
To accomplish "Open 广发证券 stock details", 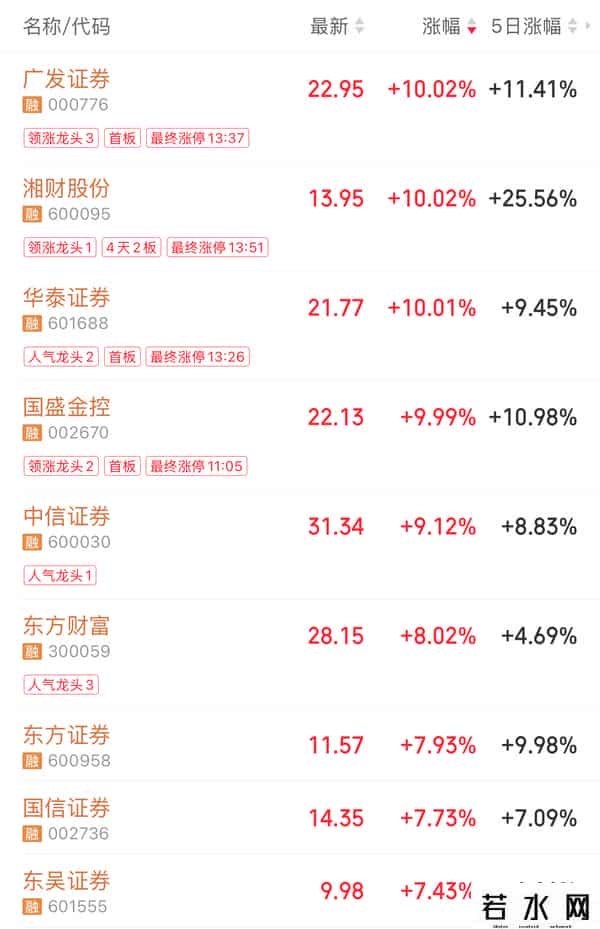I will click(x=67, y=80).
